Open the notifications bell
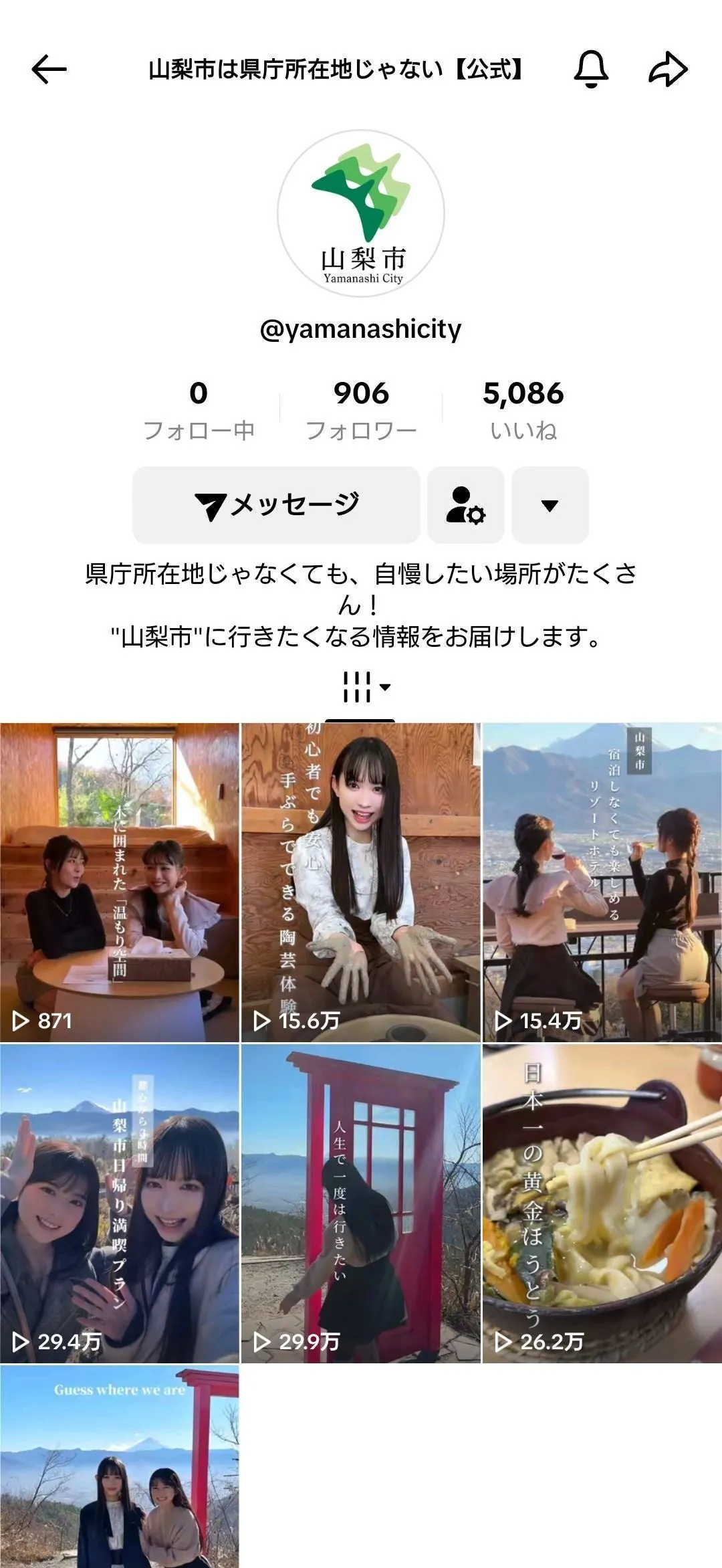The image size is (722, 1568). (x=591, y=68)
